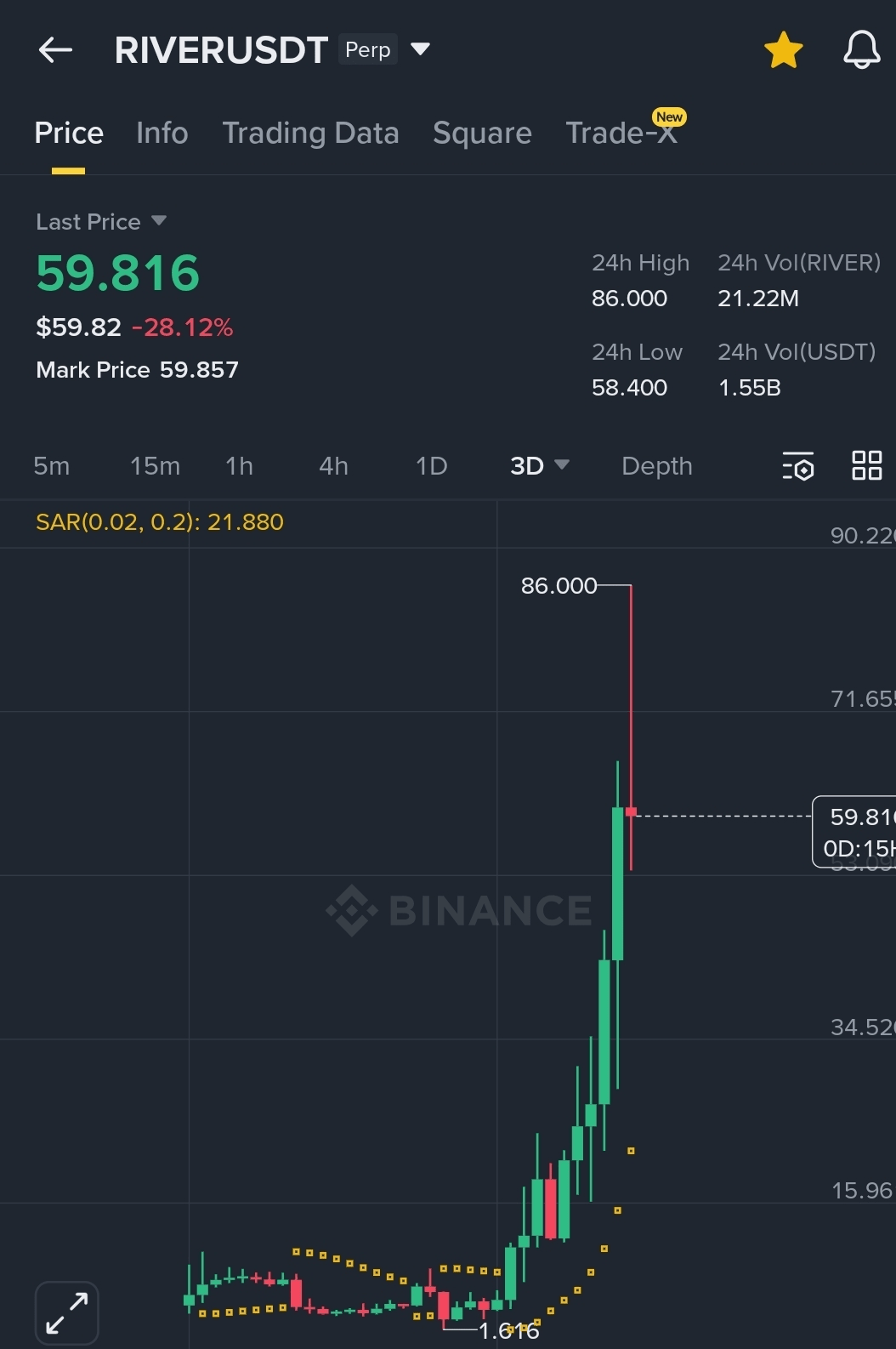Screen dimensions: 896x1349
Task: Select the 15m chart interval
Action: pyautogui.click(x=155, y=466)
